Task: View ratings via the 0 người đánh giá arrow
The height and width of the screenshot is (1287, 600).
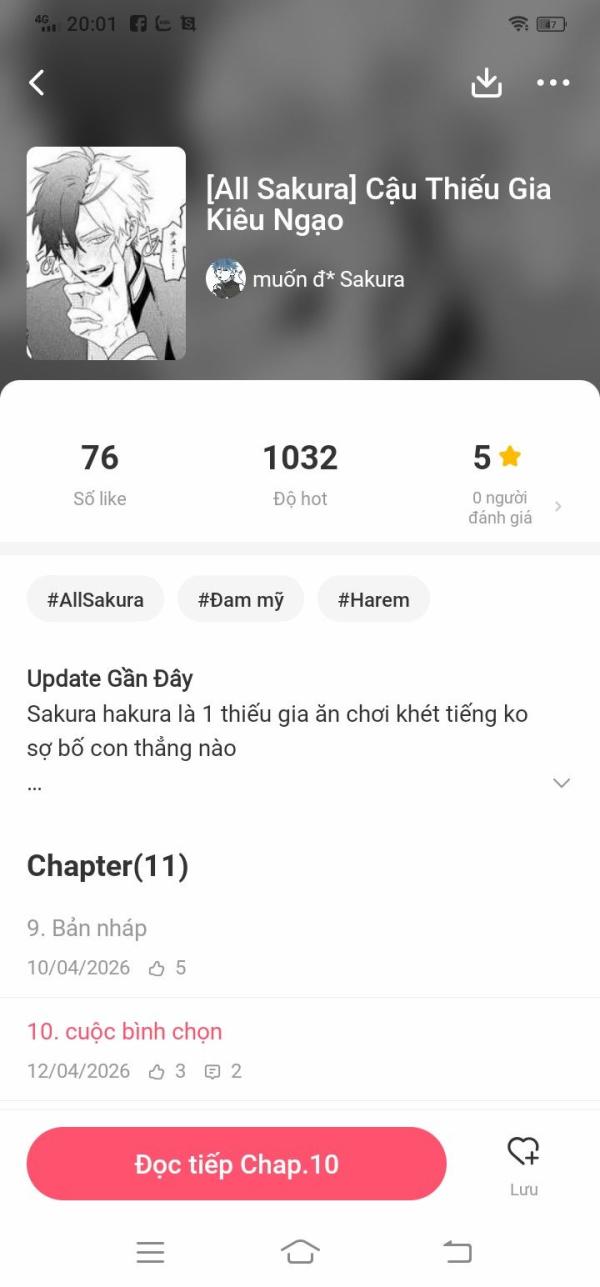Action: (558, 507)
